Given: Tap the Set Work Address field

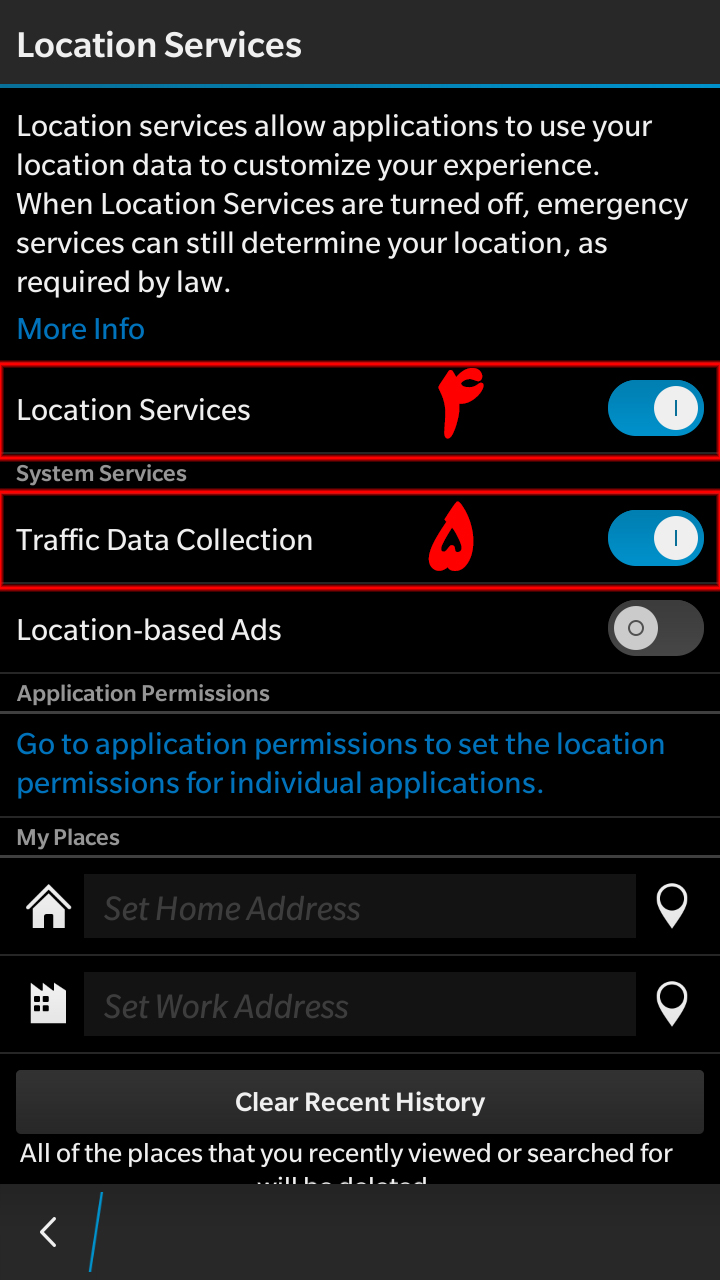Looking at the screenshot, I should (360, 1005).
